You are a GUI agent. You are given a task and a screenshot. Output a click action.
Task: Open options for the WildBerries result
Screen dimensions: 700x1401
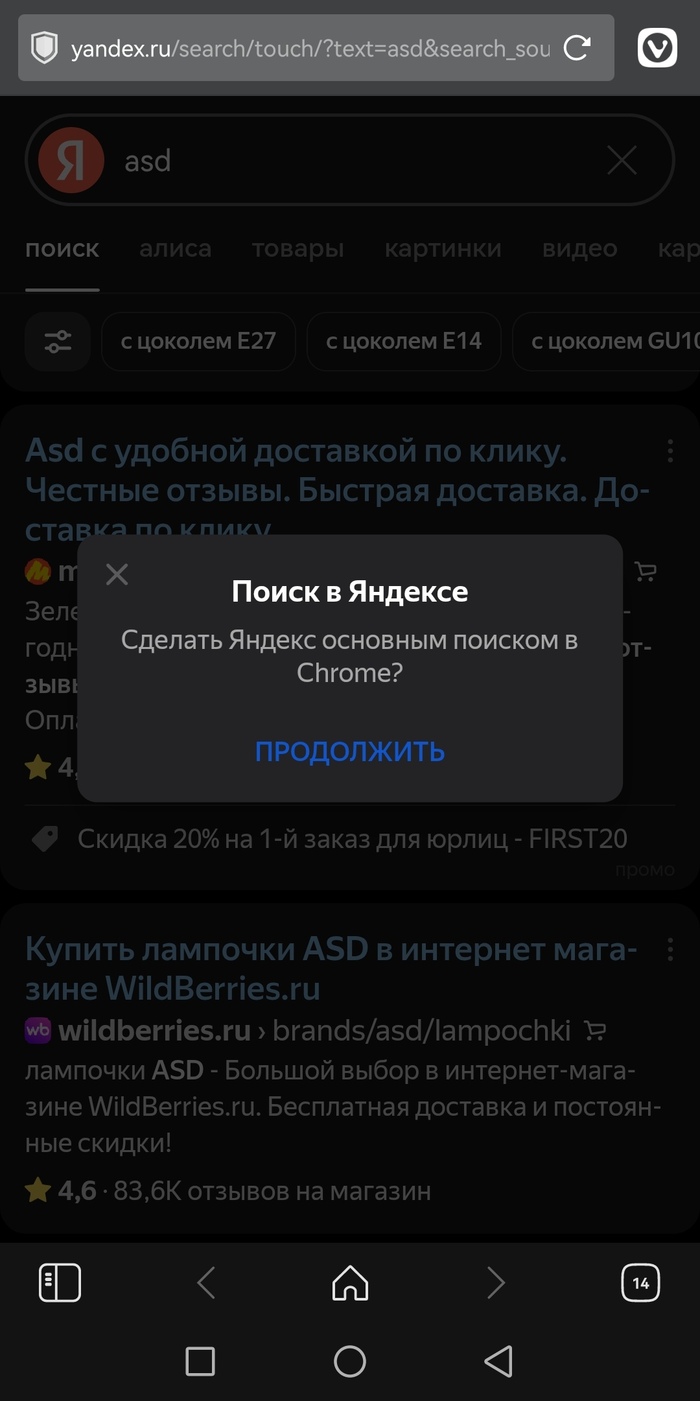pos(670,949)
